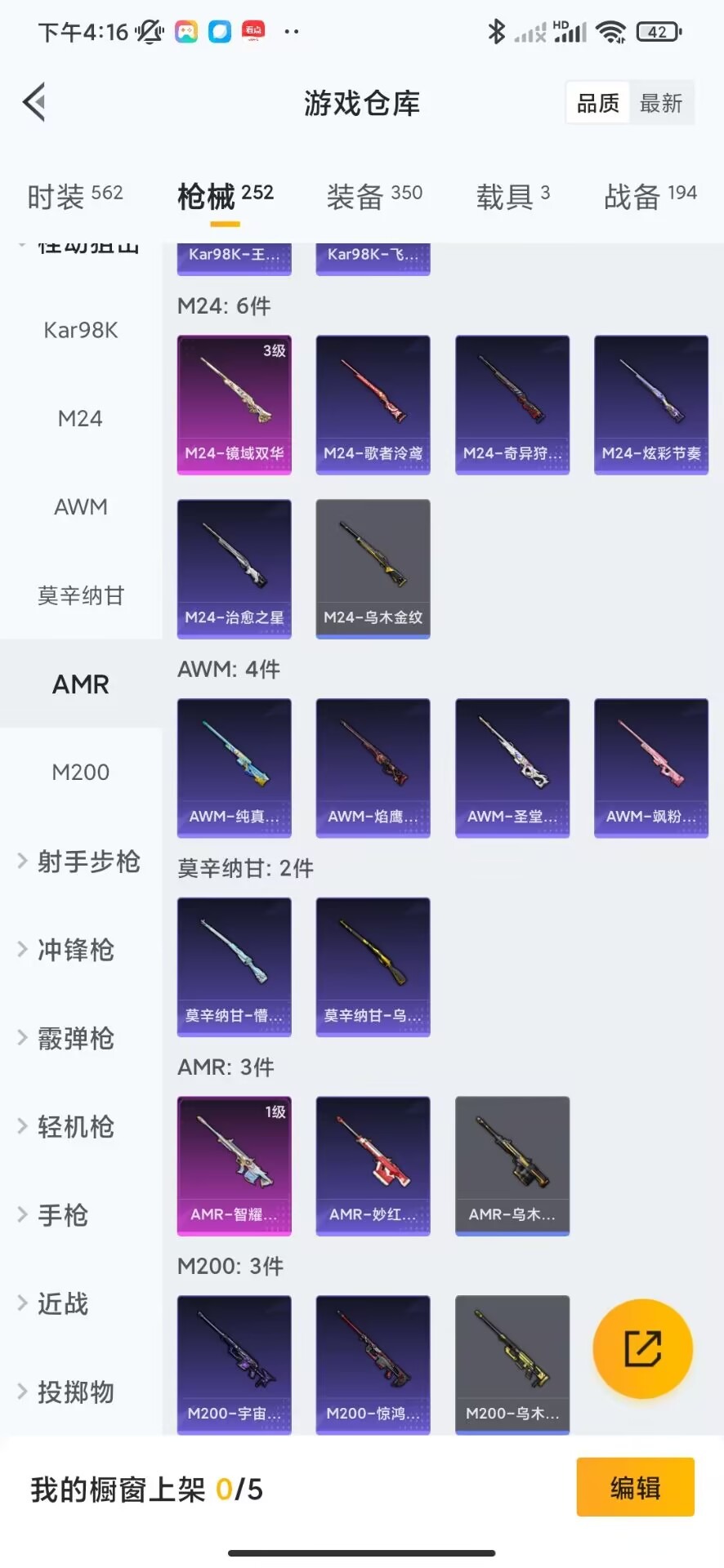Jump to Kar98K in the sidebar
Viewport: 724px width, 1568px height.
(x=80, y=330)
